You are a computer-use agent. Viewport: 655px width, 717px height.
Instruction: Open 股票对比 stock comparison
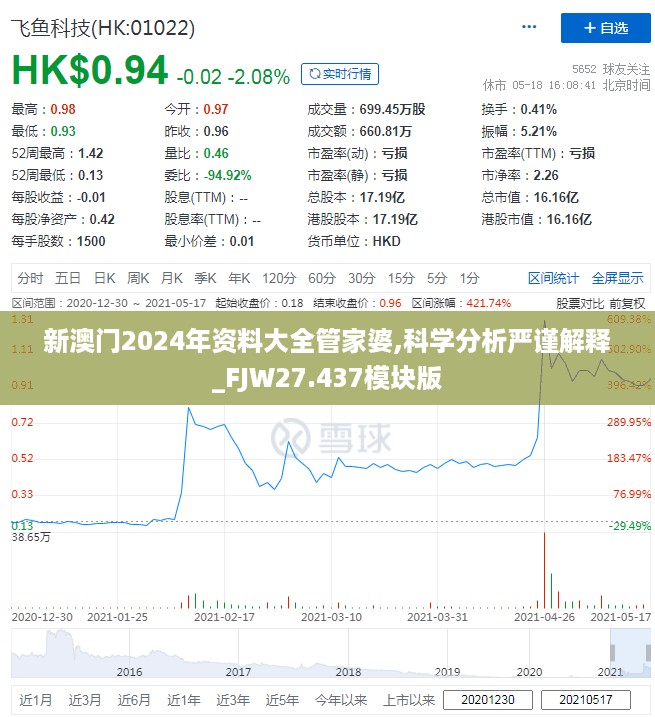(x=579, y=303)
